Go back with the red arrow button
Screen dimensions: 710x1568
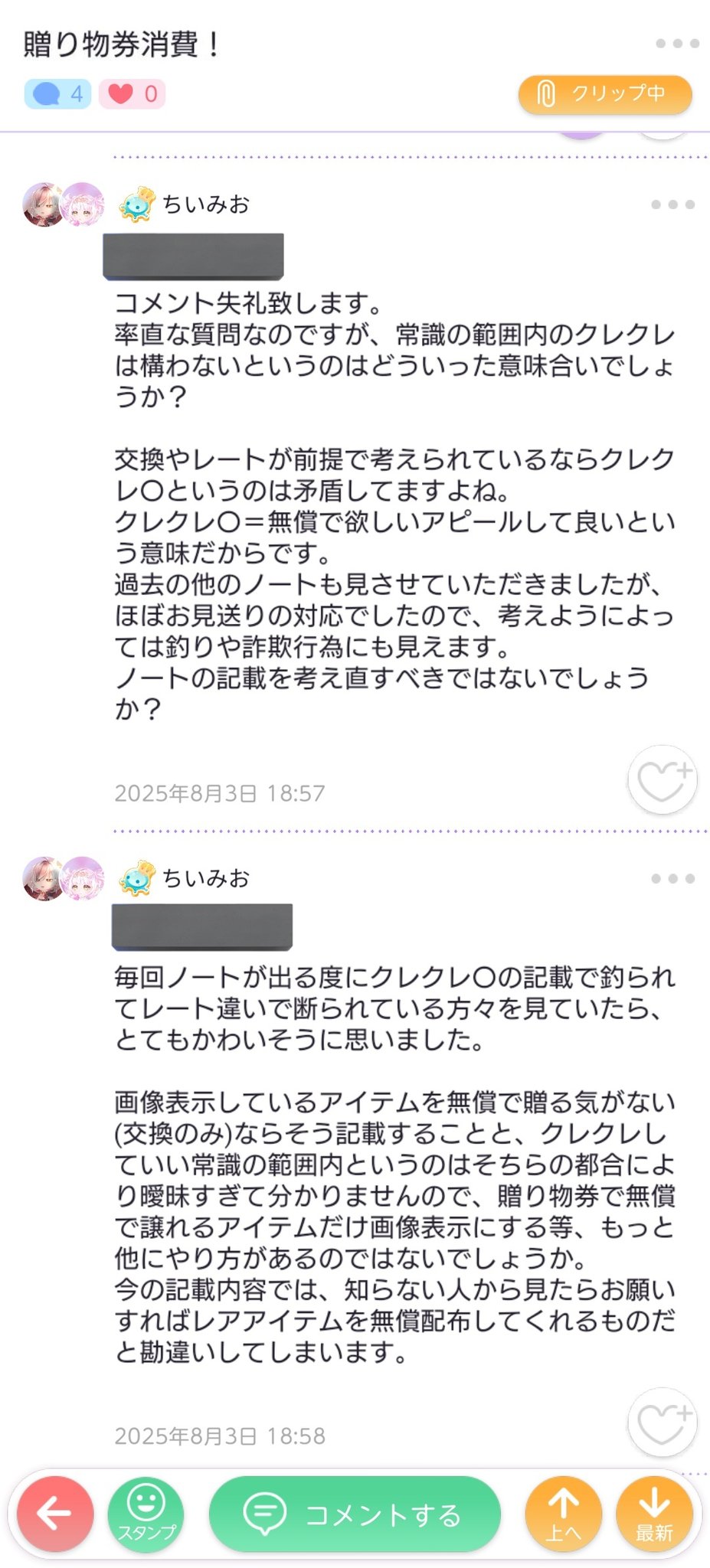point(55,1514)
